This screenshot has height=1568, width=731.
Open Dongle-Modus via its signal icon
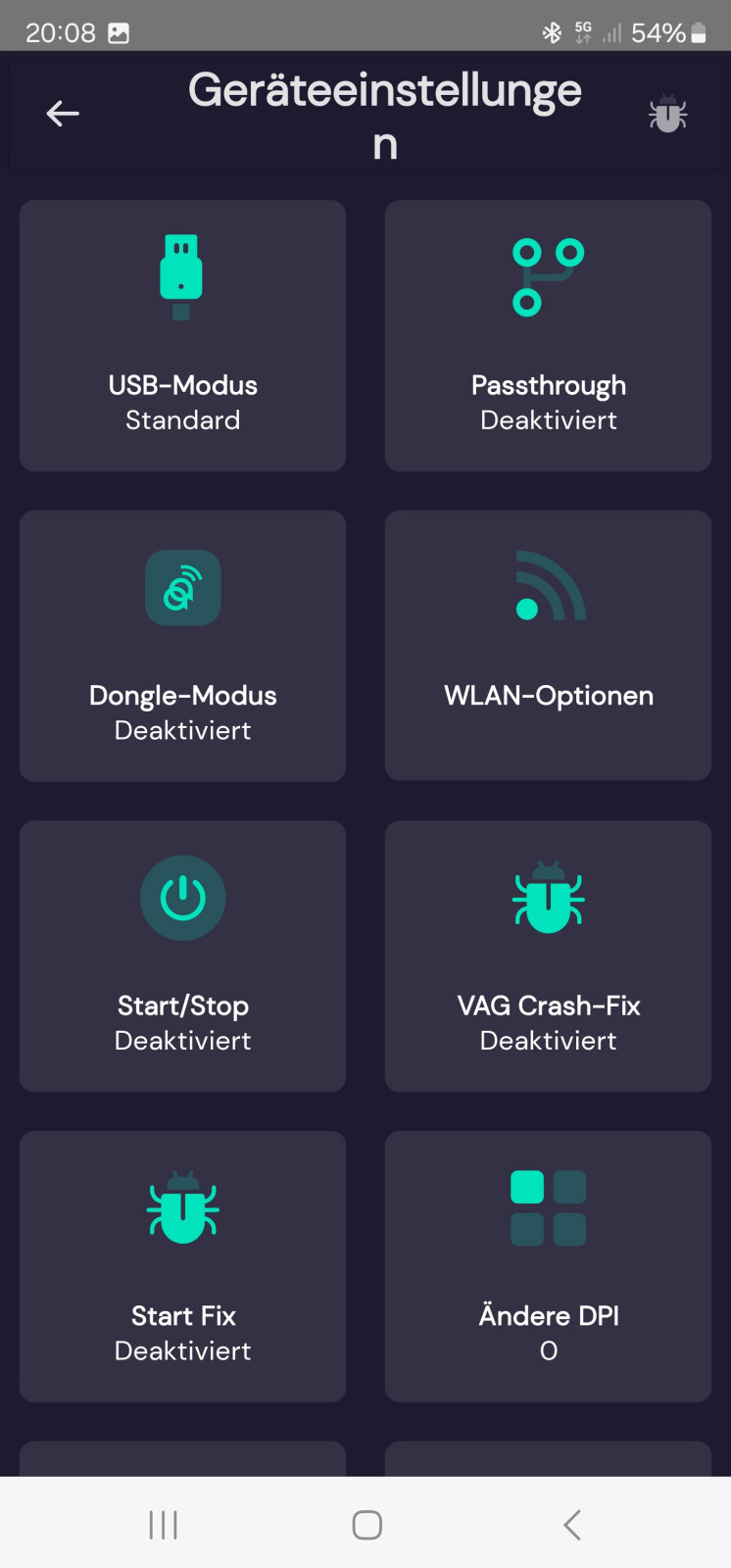[x=182, y=588]
